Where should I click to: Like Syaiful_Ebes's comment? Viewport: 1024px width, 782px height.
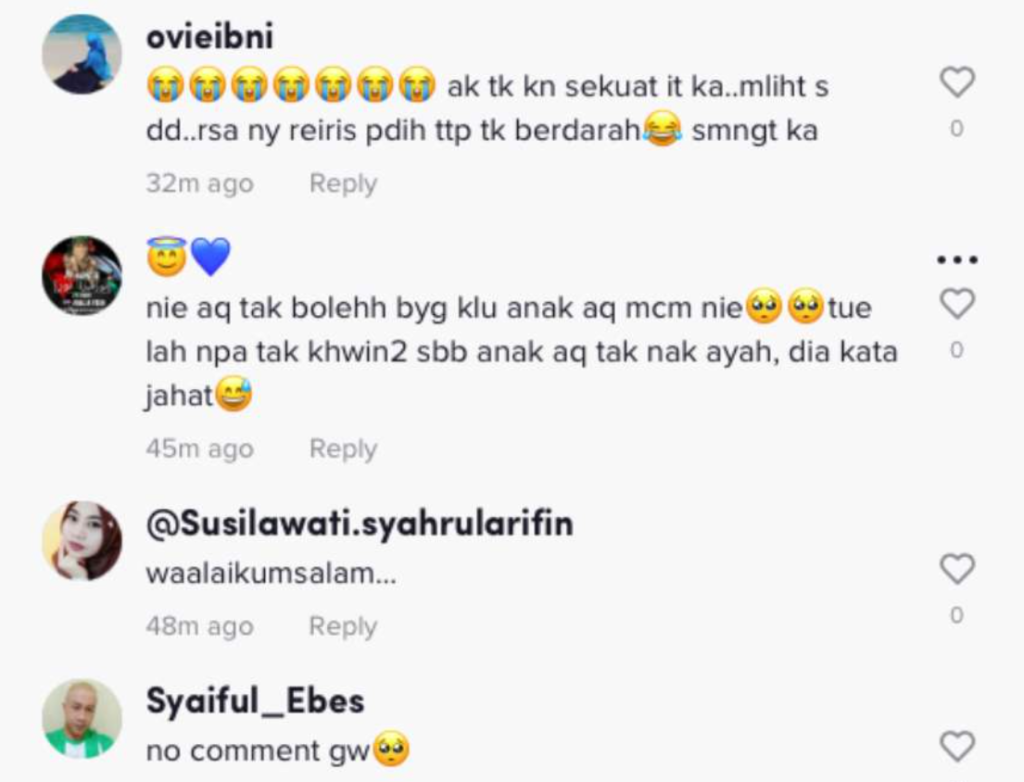click(x=957, y=746)
